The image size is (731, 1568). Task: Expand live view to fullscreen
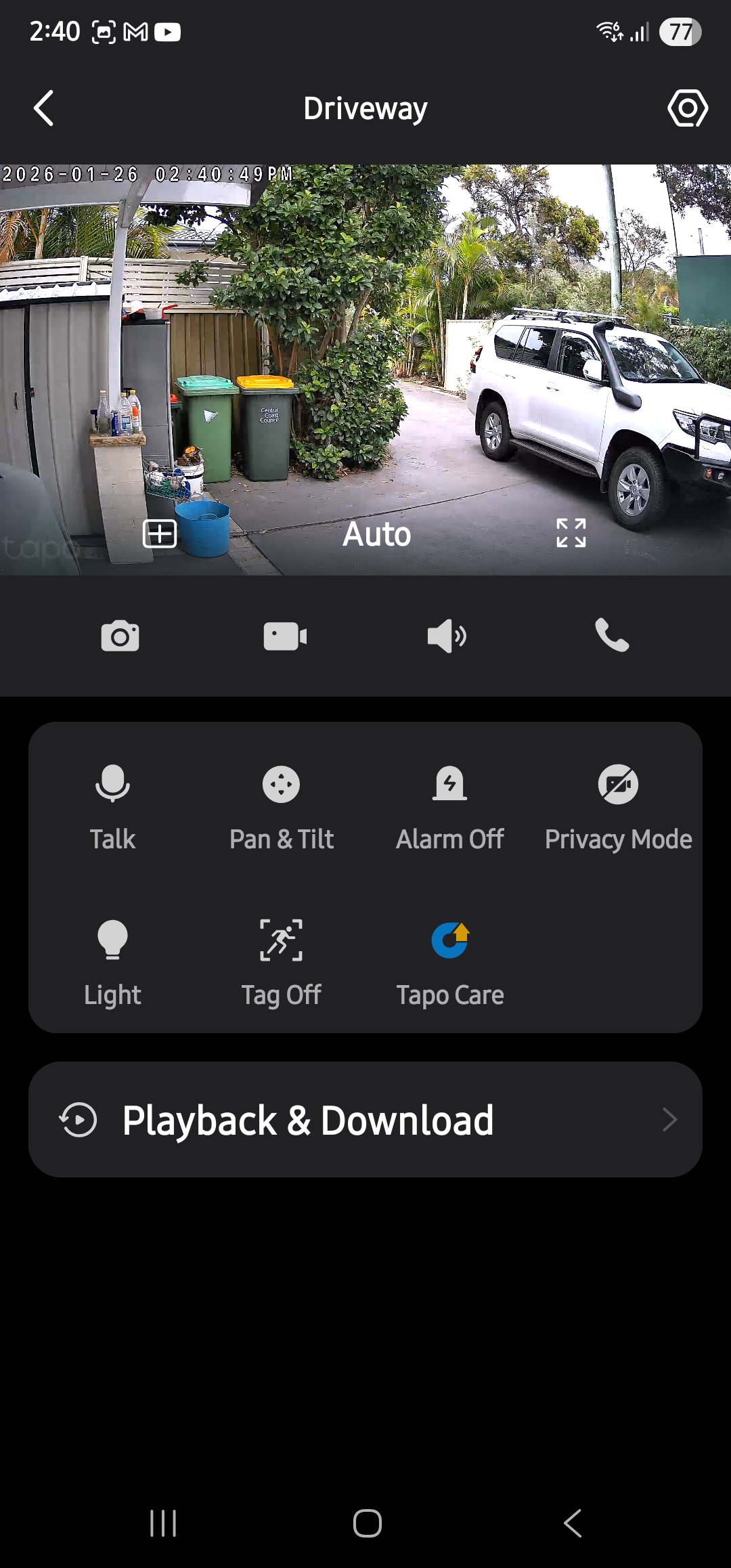click(571, 533)
